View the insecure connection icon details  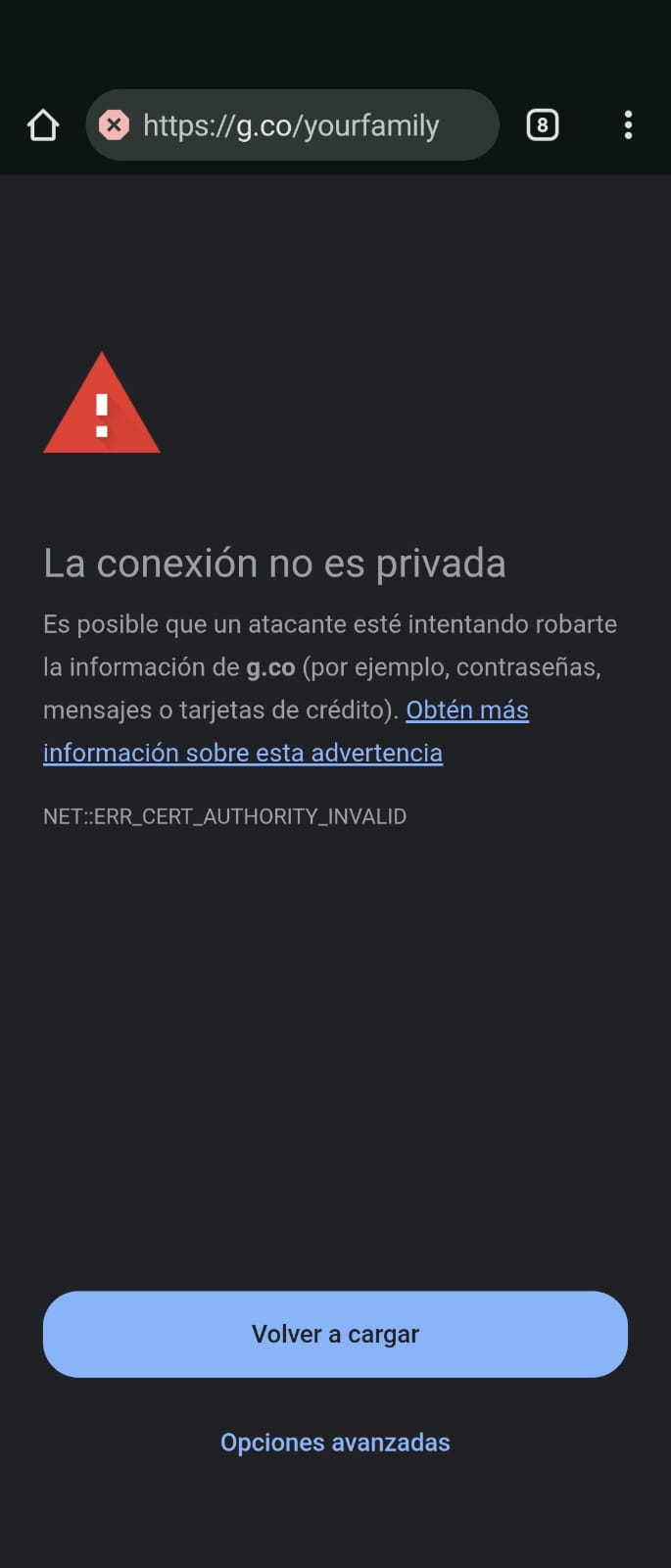coord(115,125)
